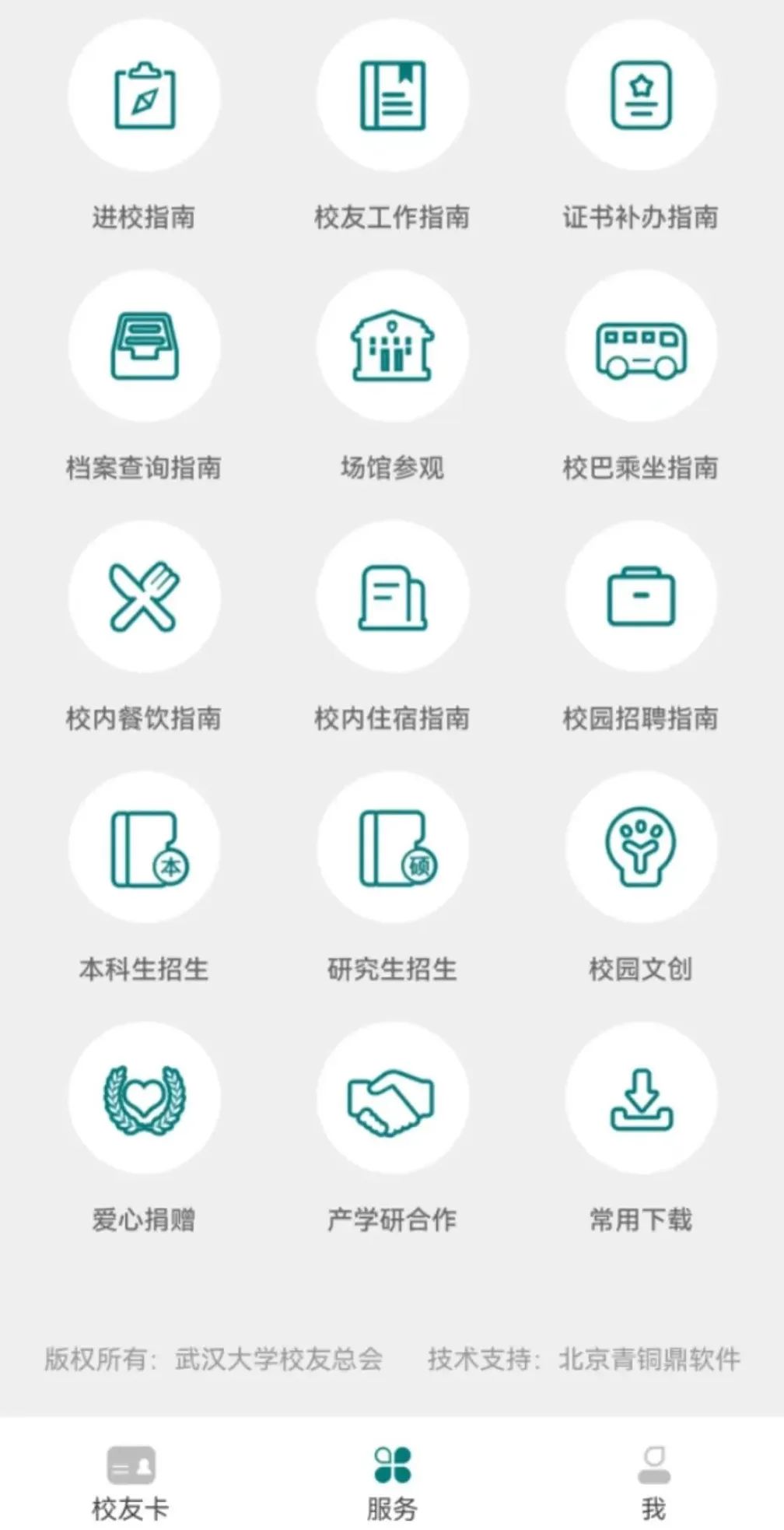Tap 产学研合作 cooperation
This screenshot has height=1530, width=784.
pyautogui.click(x=392, y=1099)
